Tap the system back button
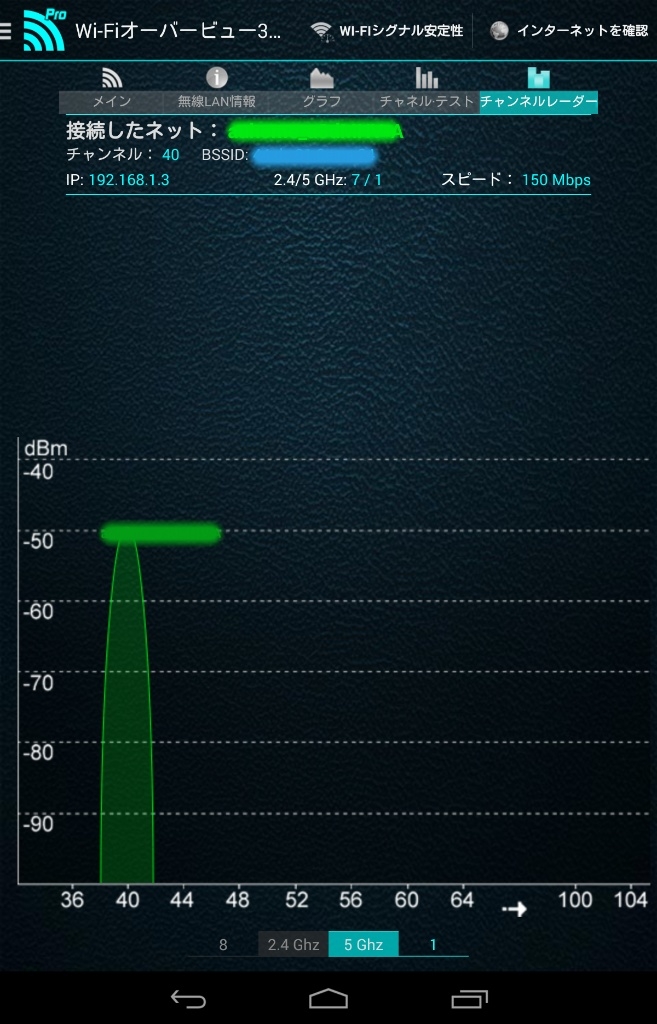657x1024 pixels. (x=188, y=998)
